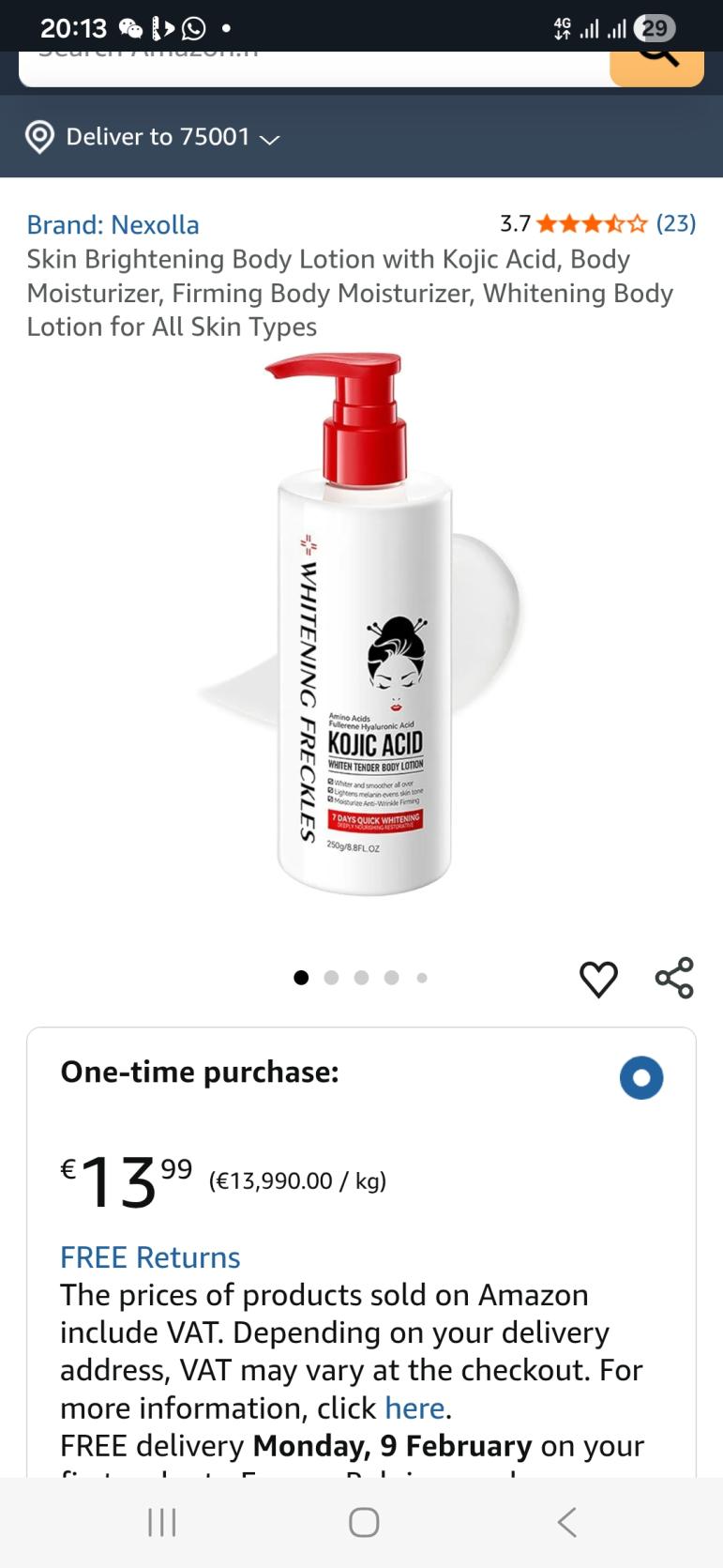
Task: Go back with the system back button
Action: [566, 1522]
